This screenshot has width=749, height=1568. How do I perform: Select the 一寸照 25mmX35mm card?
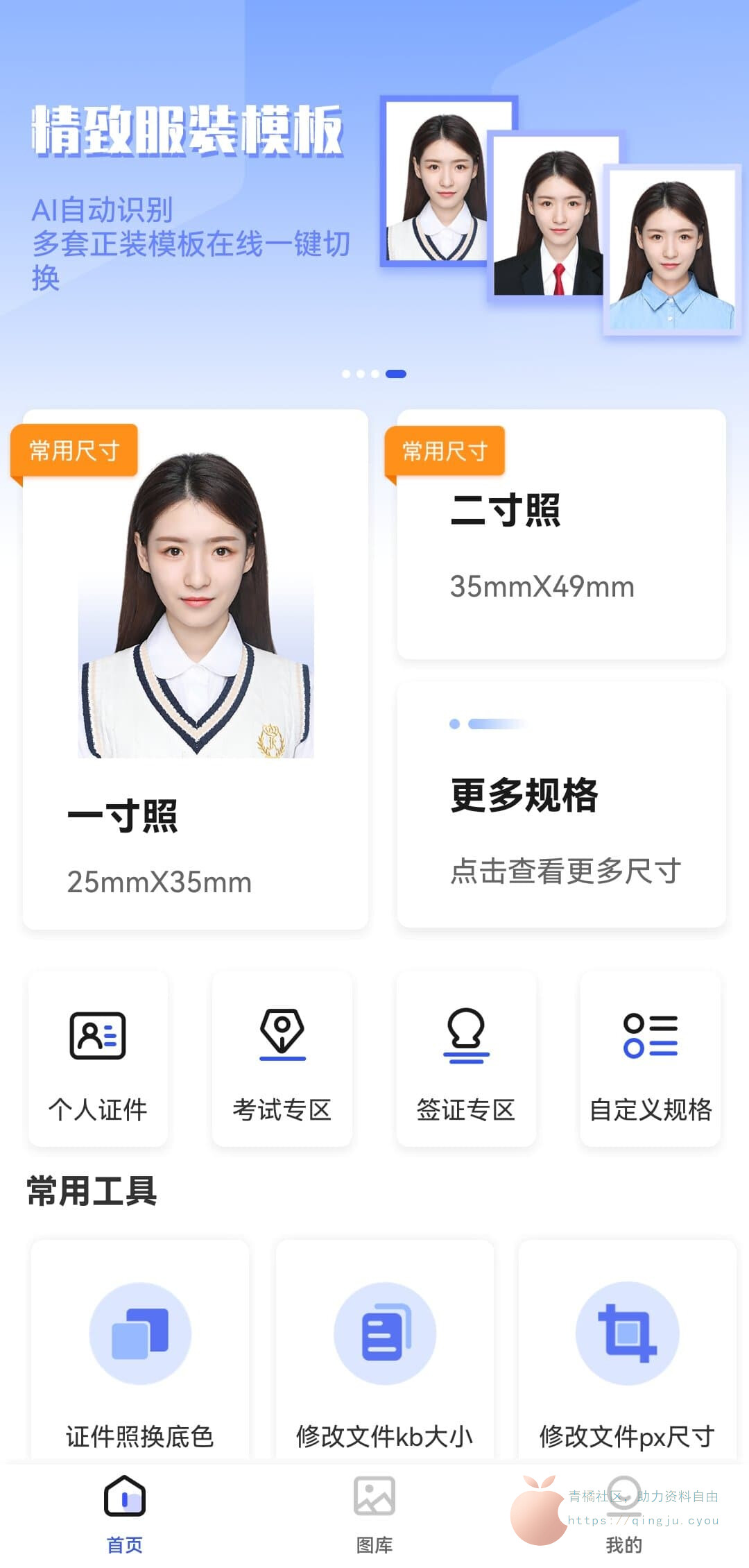[x=196, y=670]
